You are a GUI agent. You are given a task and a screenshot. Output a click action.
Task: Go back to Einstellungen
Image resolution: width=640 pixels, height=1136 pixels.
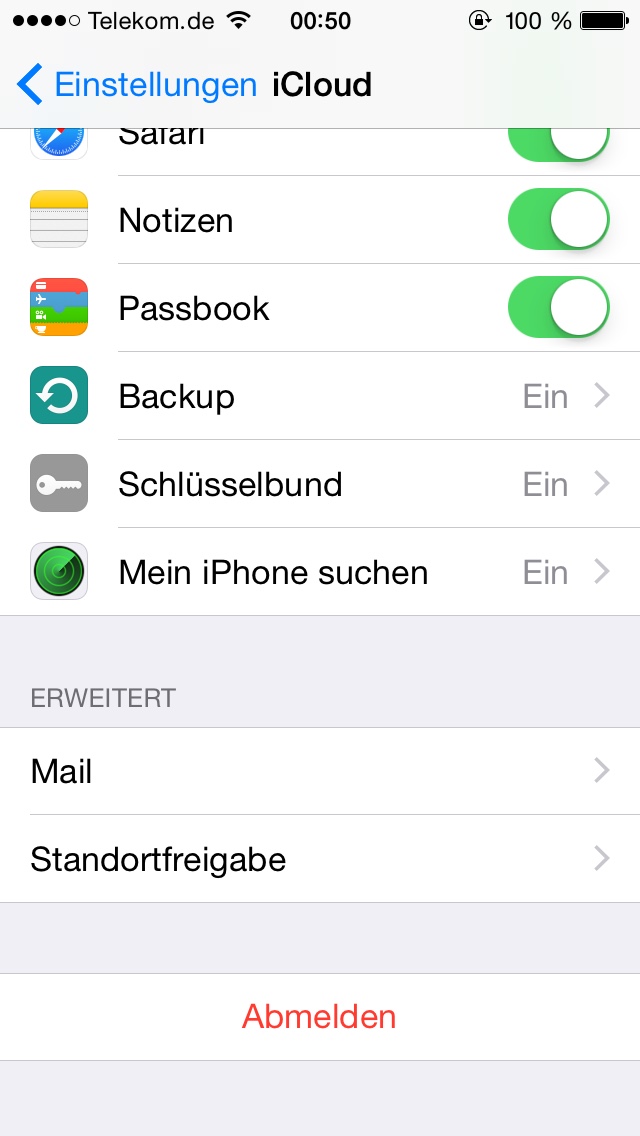coord(136,85)
